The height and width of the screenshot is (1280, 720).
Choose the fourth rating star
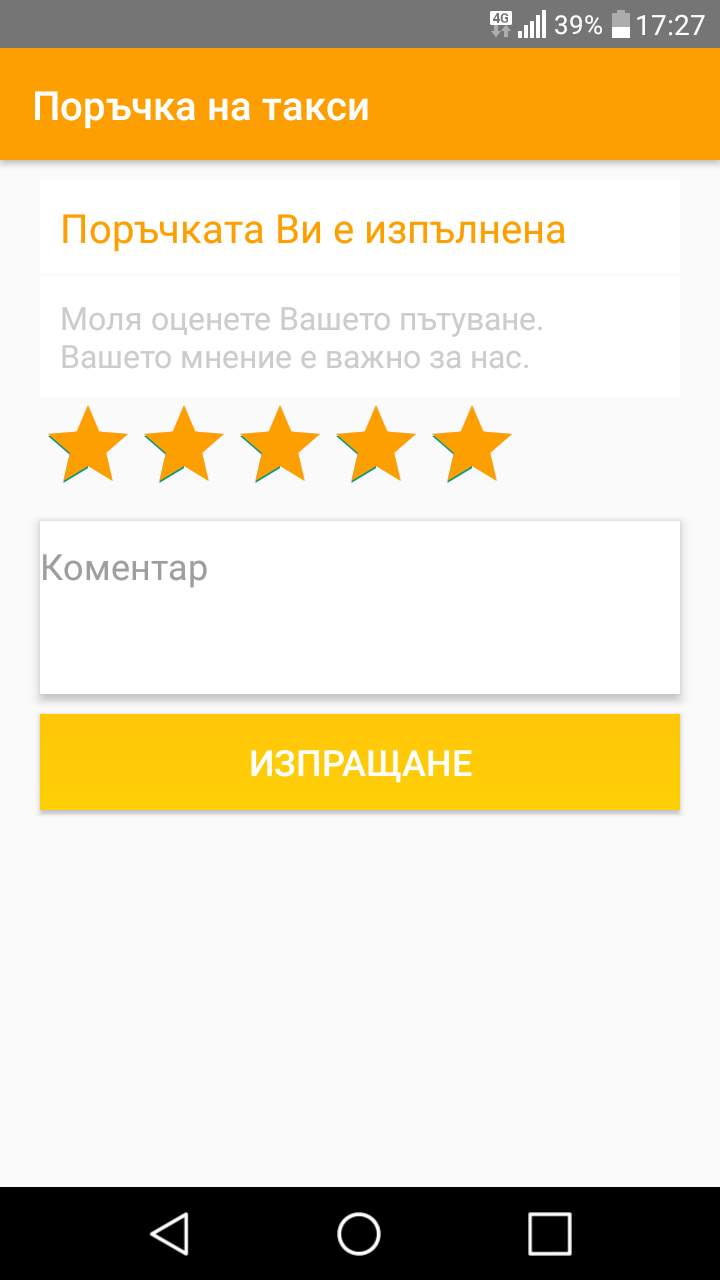click(x=376, y=444)
